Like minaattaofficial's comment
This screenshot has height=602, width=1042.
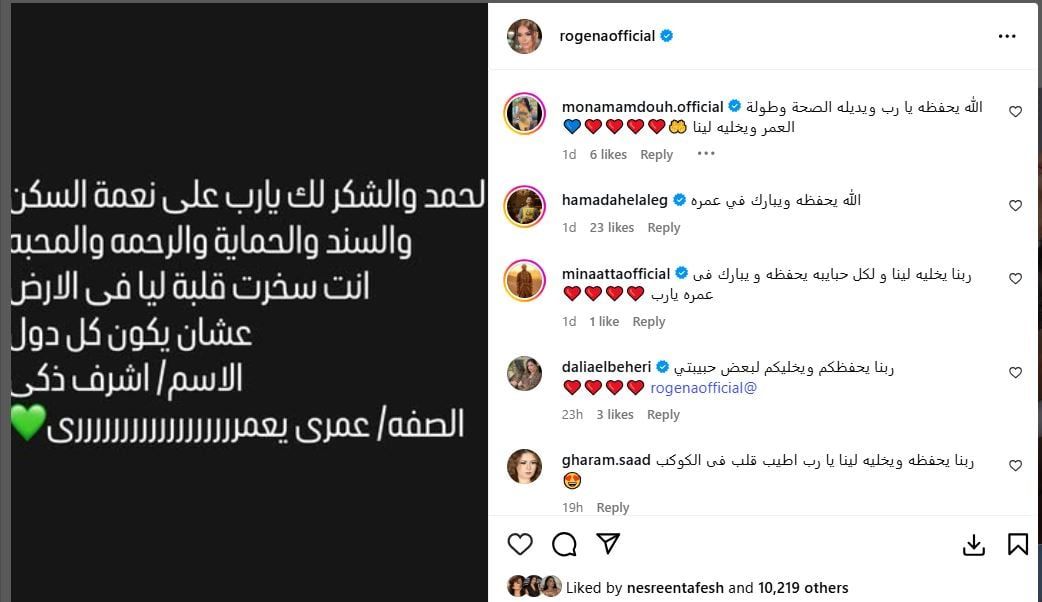pyautogui.click(x=1015, y=279)
